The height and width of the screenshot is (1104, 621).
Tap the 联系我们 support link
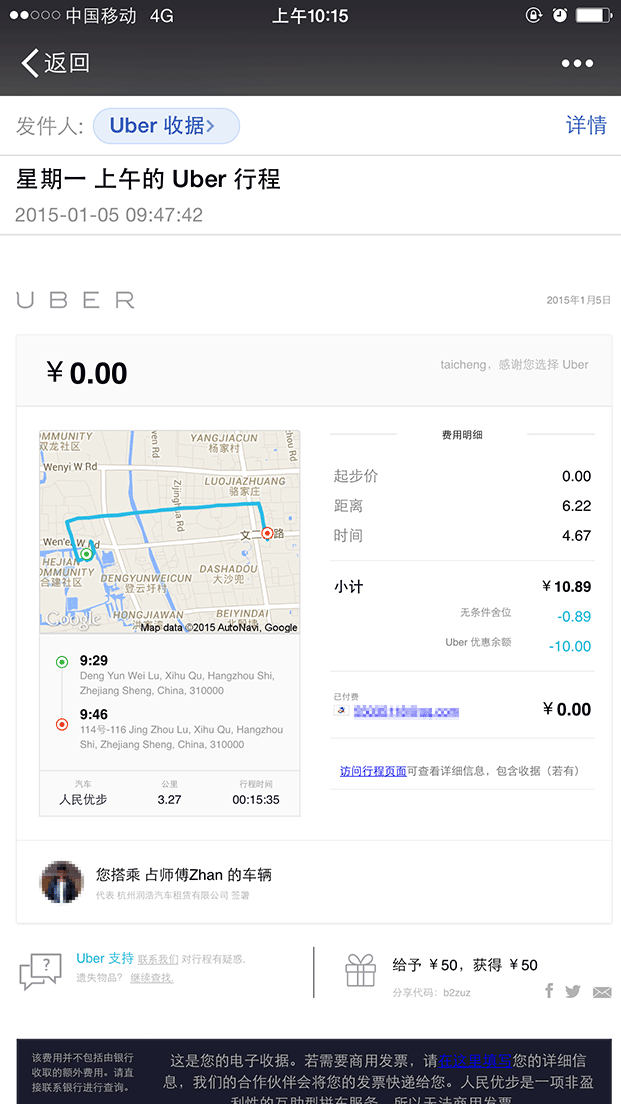[x=158, y=959]
